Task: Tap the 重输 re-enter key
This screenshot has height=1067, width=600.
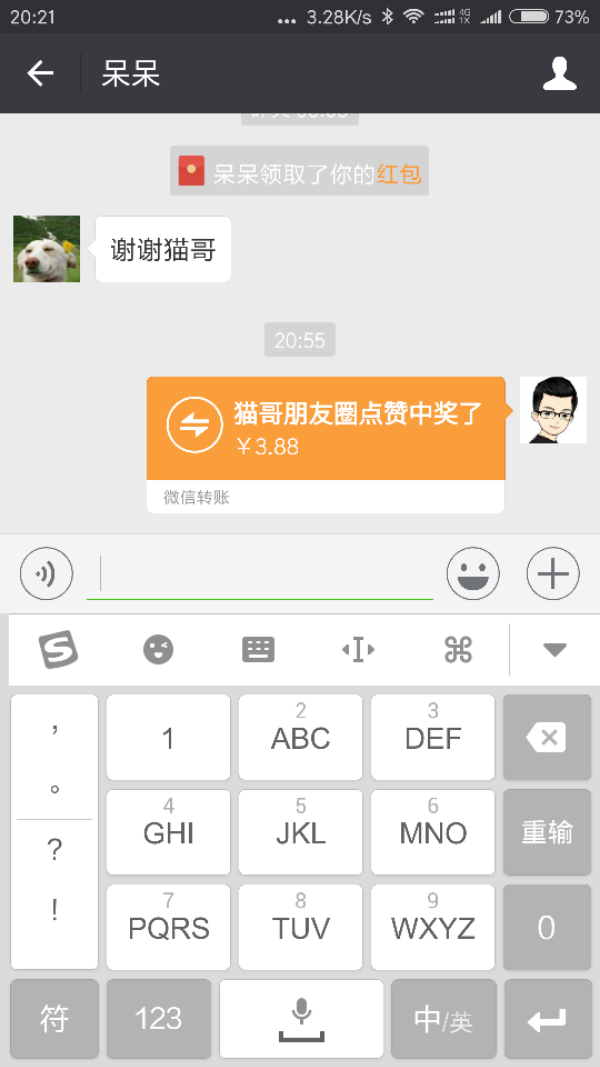Action: 547,832
